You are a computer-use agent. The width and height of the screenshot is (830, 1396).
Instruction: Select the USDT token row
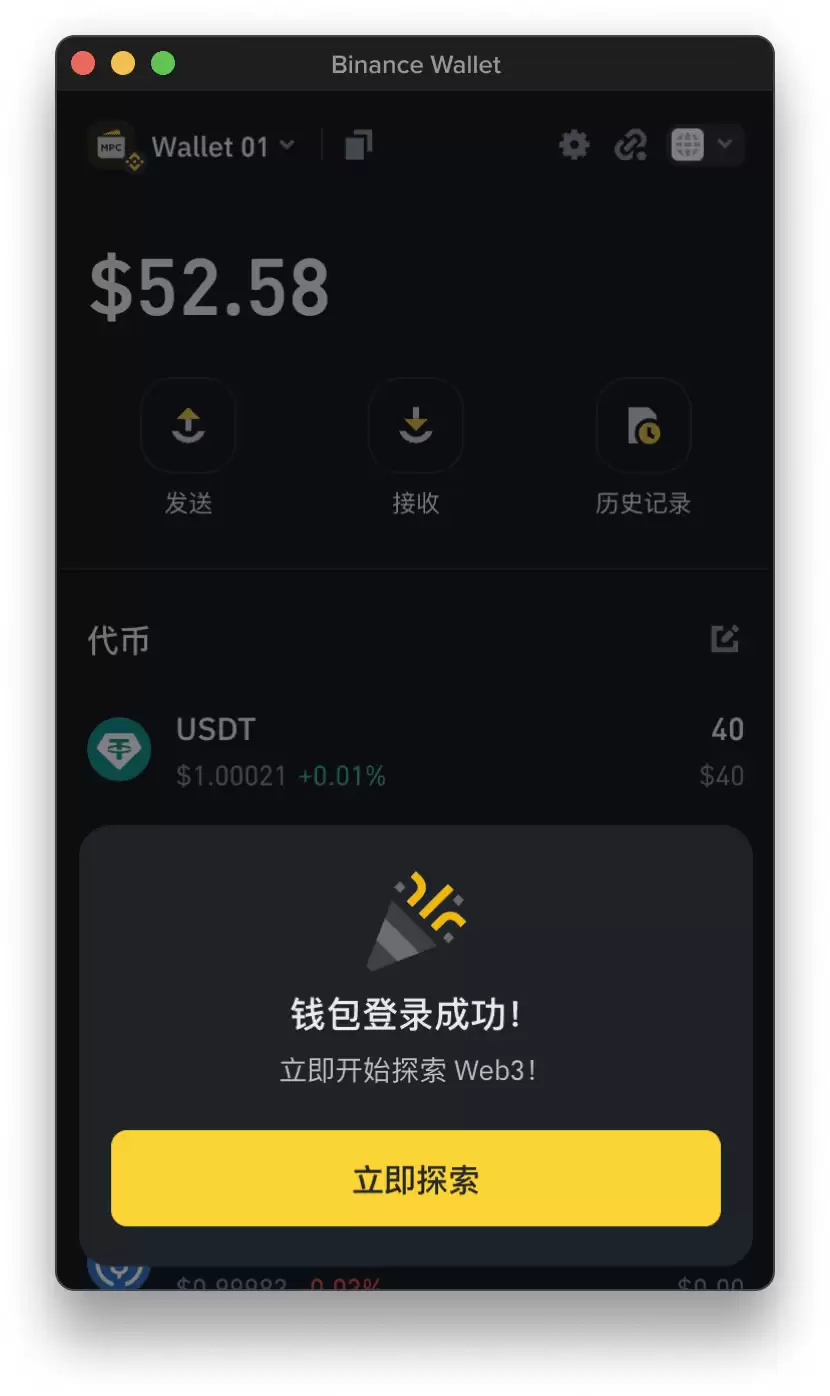[415, 750]
